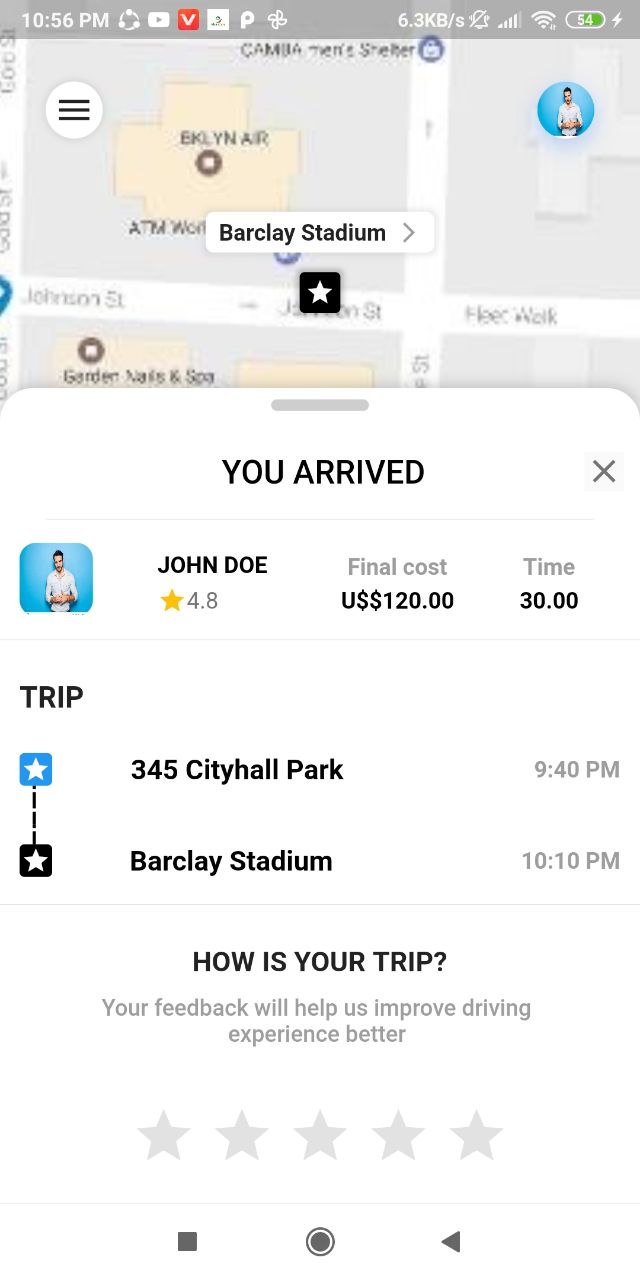Rate the trip one star
Viewport: 640px width, 1280px height.
tap(163, 1135)
